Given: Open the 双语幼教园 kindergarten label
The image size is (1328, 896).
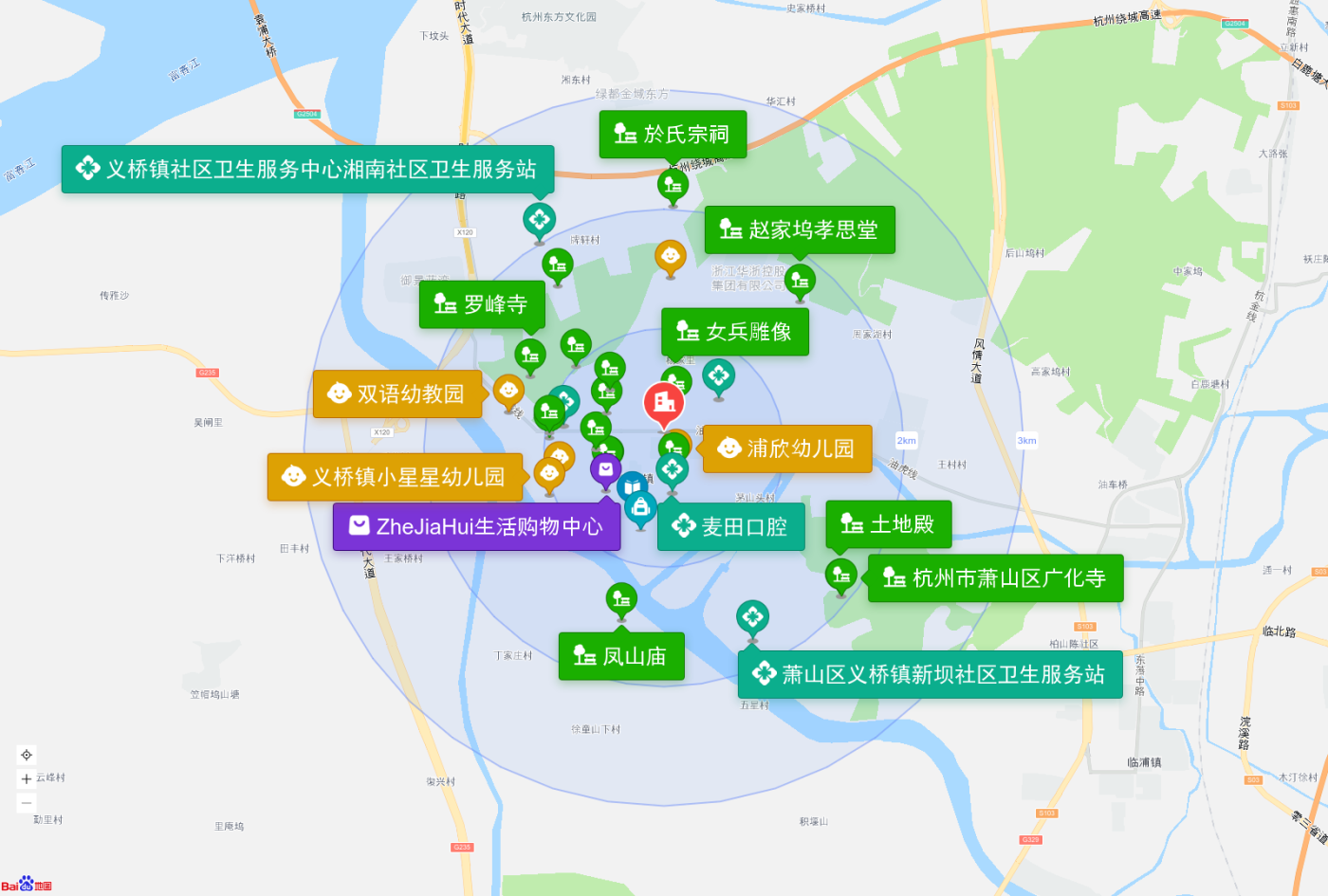Looking at the screenshot, I should (x=397, y=393).
